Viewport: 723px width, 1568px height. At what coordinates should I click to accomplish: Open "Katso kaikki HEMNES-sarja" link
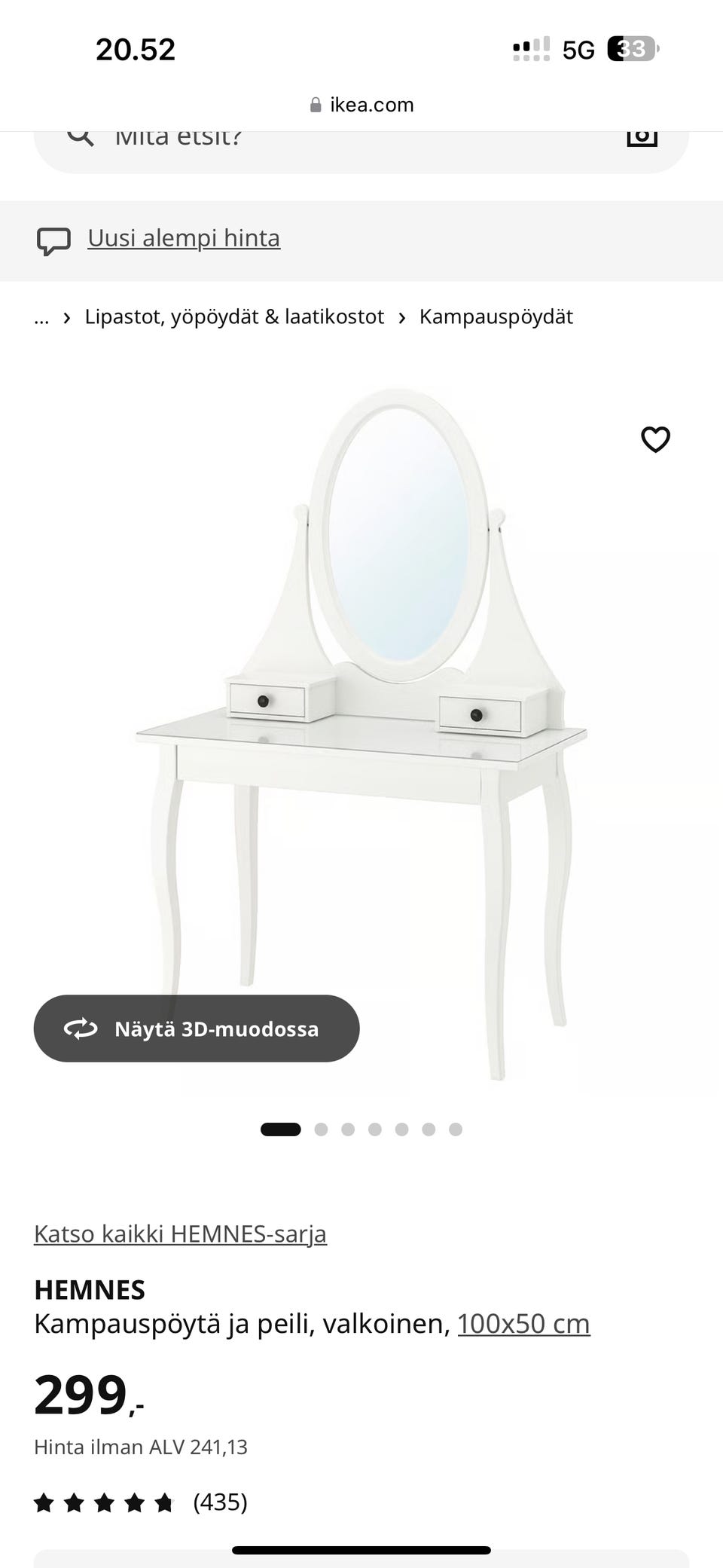[x=180, y=1233]
